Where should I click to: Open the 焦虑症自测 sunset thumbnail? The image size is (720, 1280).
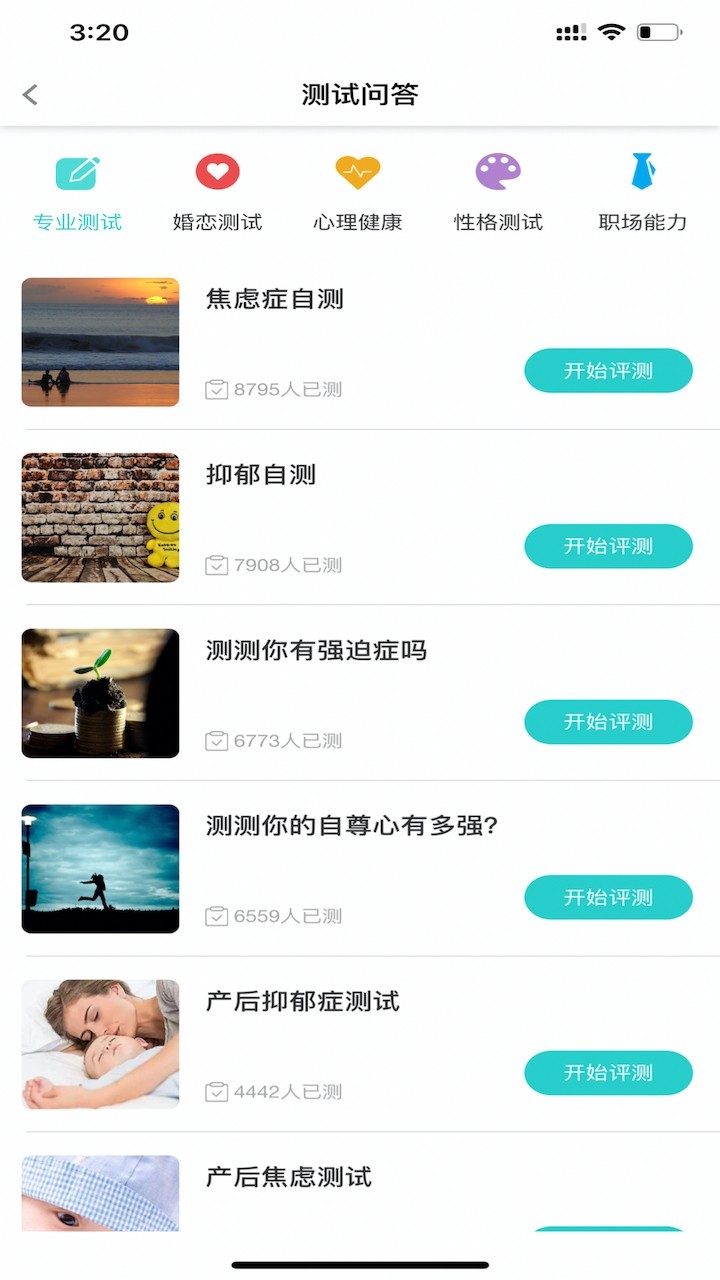[x=100, y=342]
